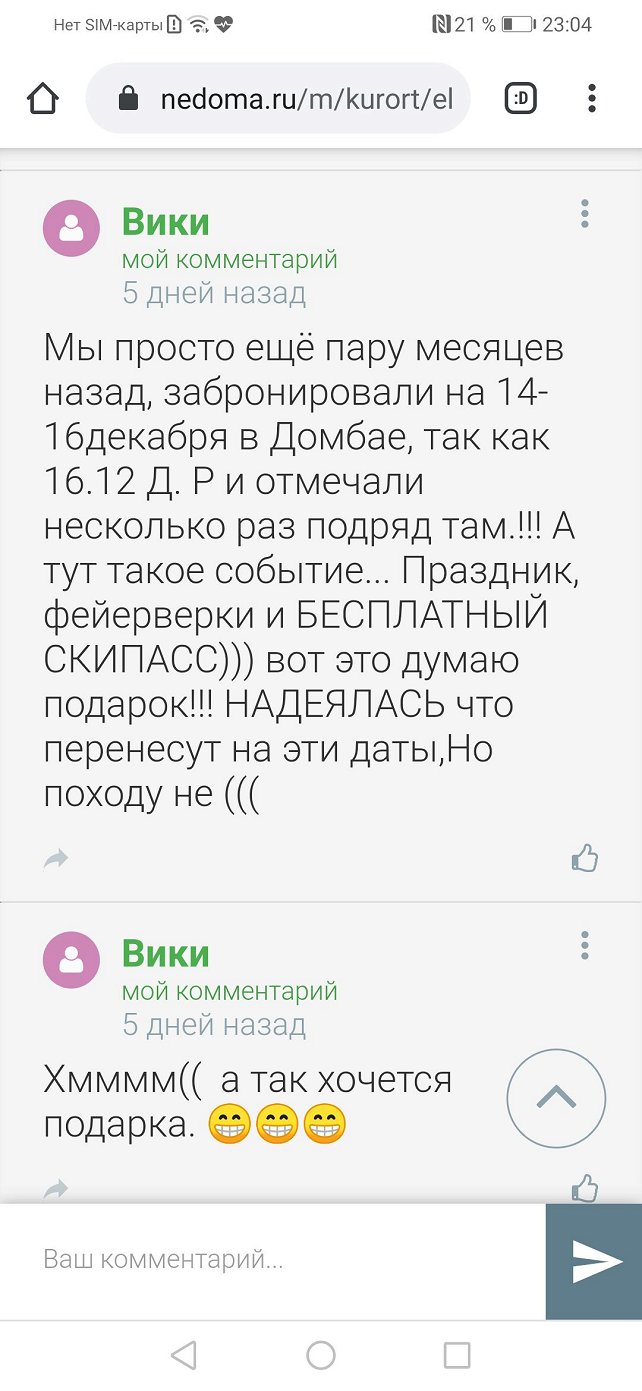Tap the 'Ваш комментарий...' text field

coord(270,1260)
